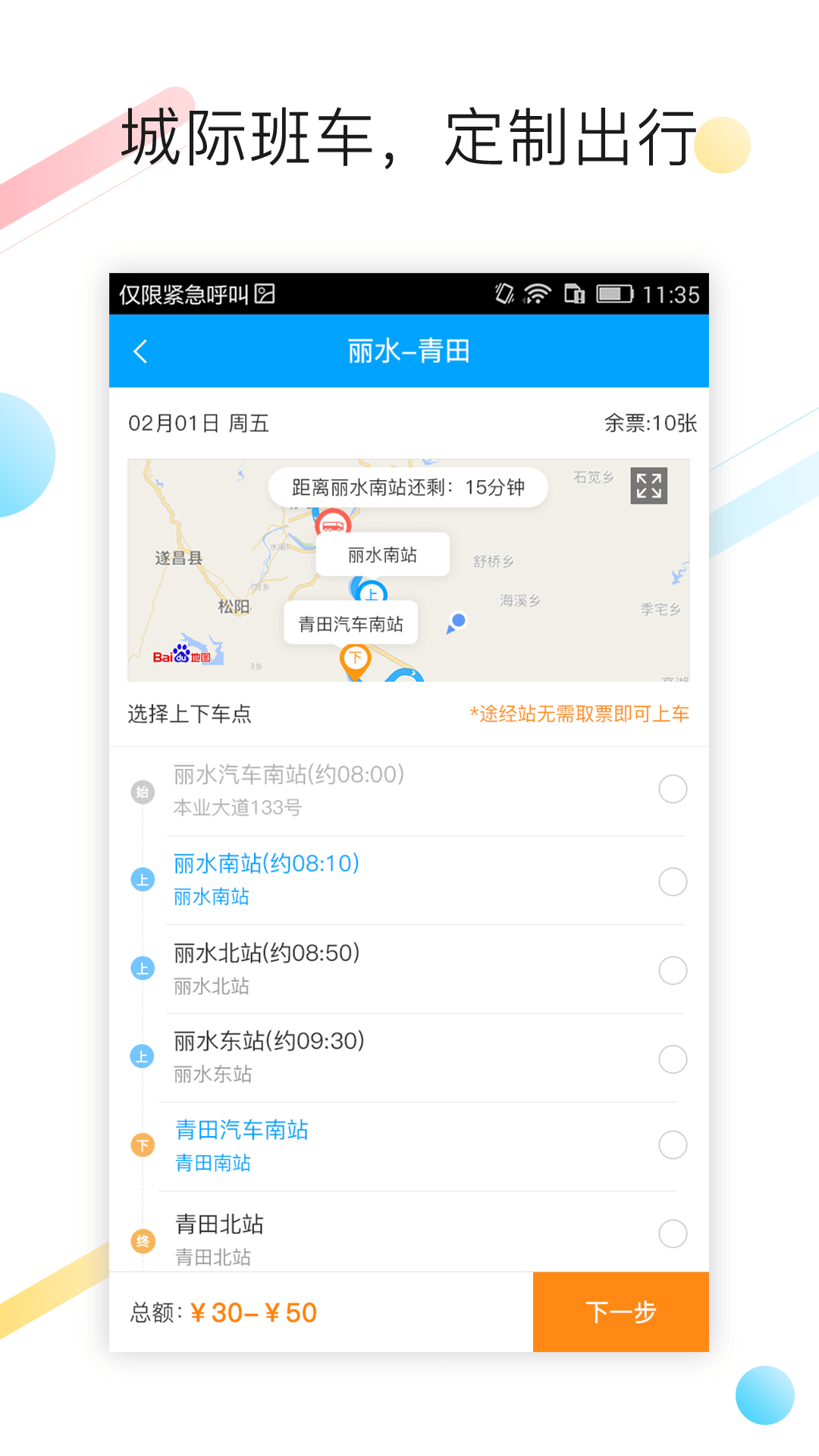Screen dimensions: 819x1456
Task: Tap the red bus marker on the map
Action: pos(334,524)
